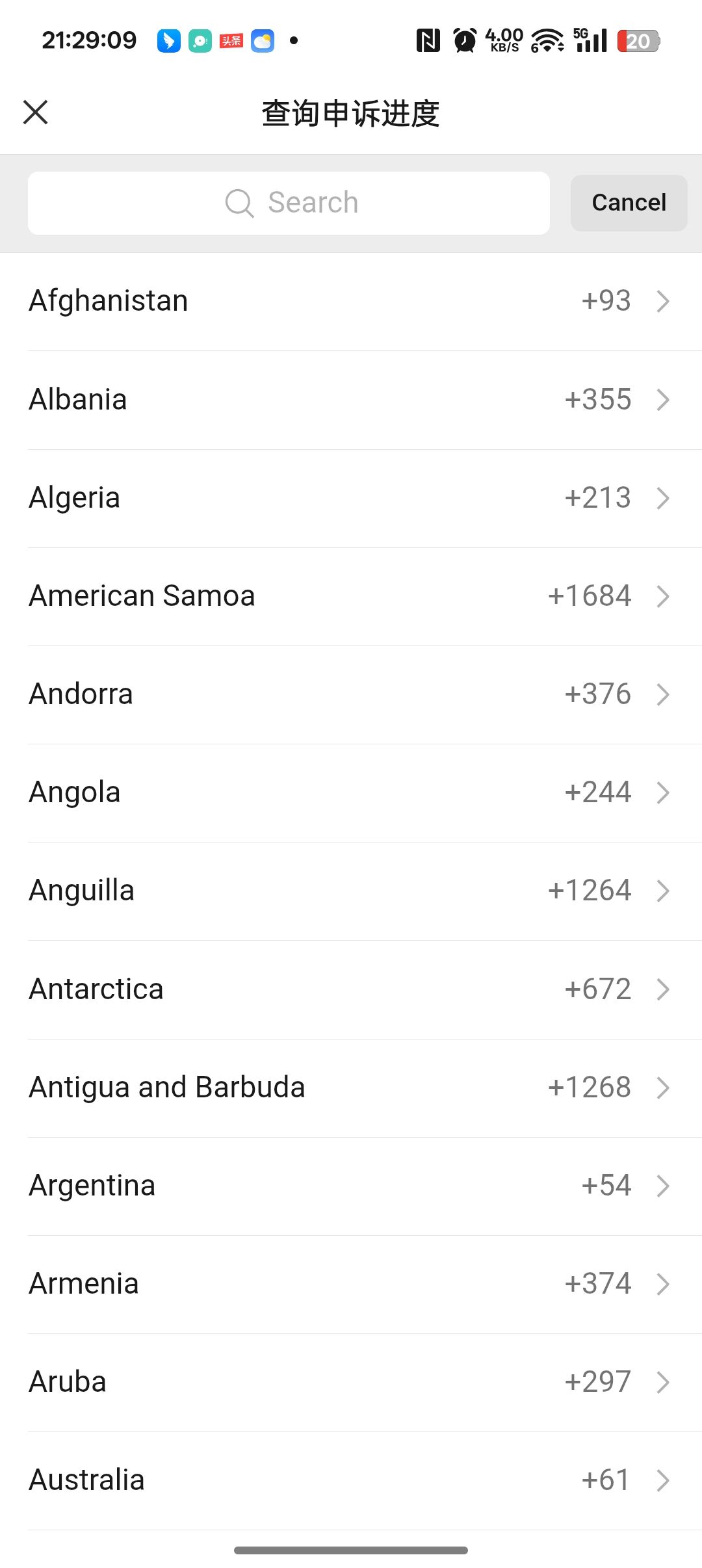The width and height of the screenshot is (702, 1568).
Task: Select Aruba +297
Action: [351, 1382]
